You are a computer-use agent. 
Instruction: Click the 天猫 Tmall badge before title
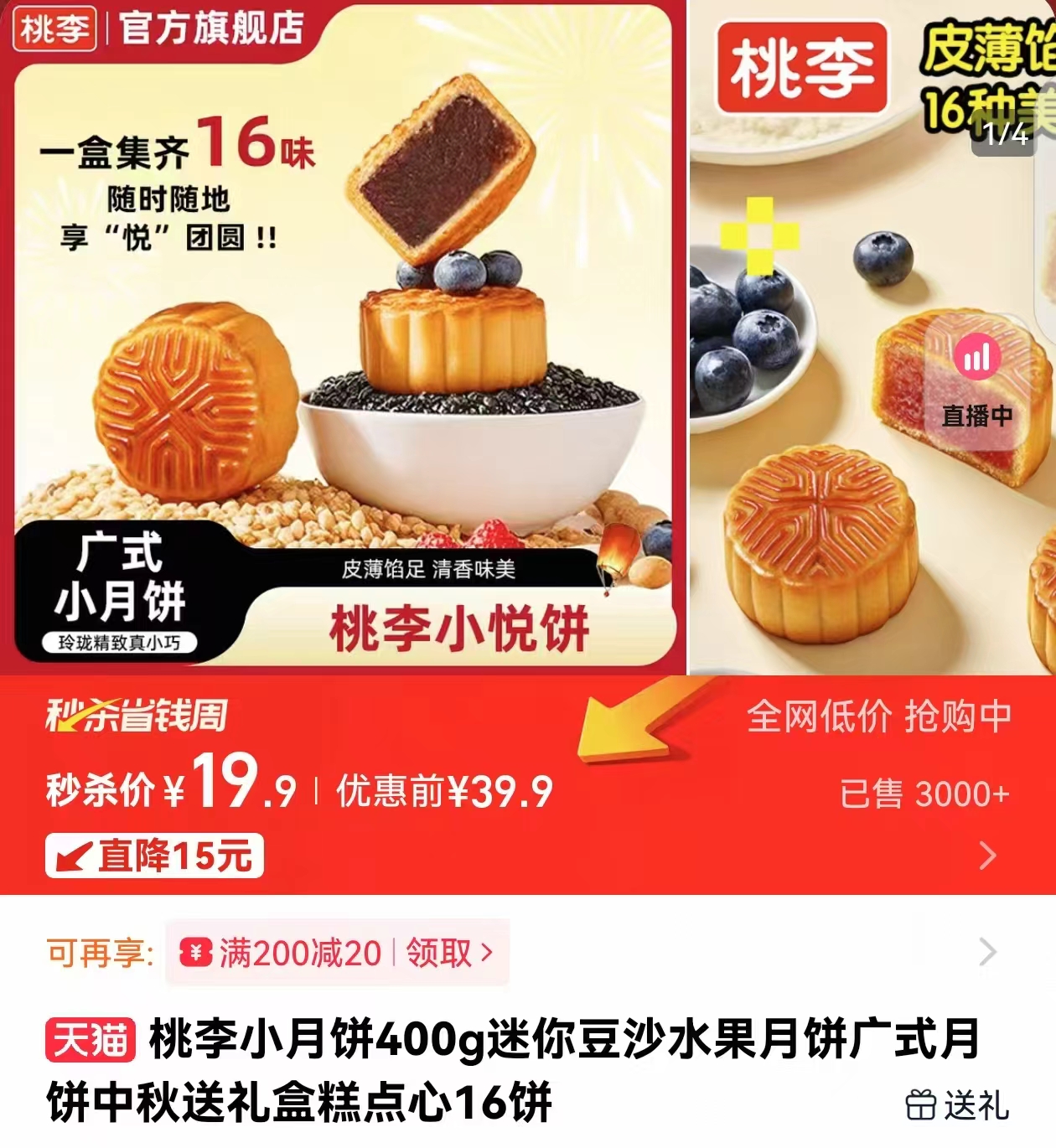pos(90,1042)
